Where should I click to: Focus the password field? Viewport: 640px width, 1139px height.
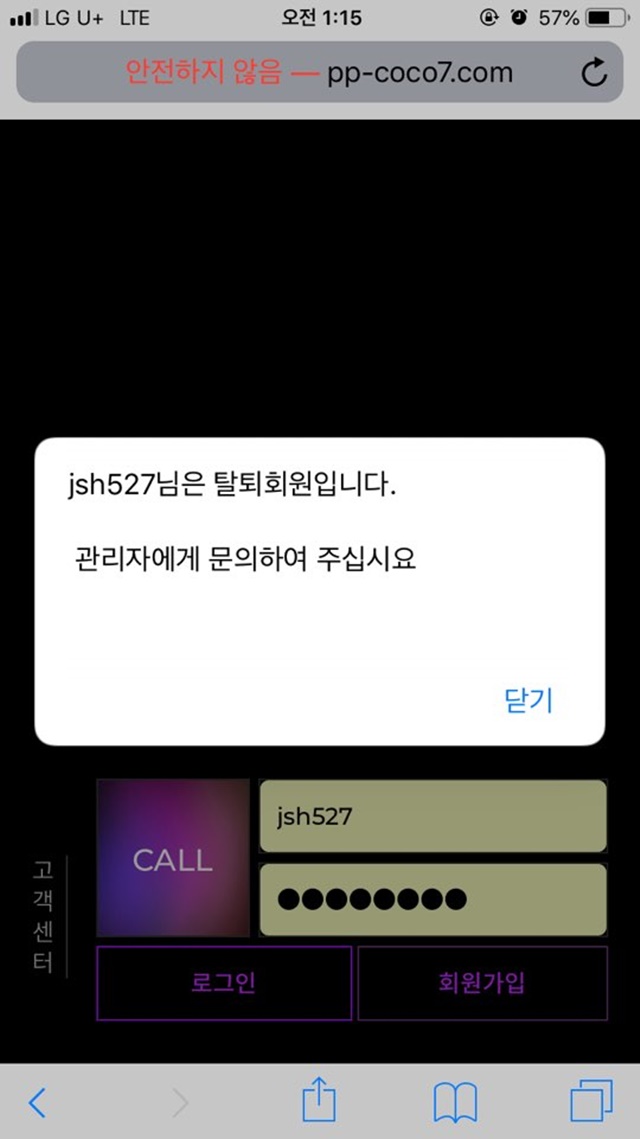point(433,899)
